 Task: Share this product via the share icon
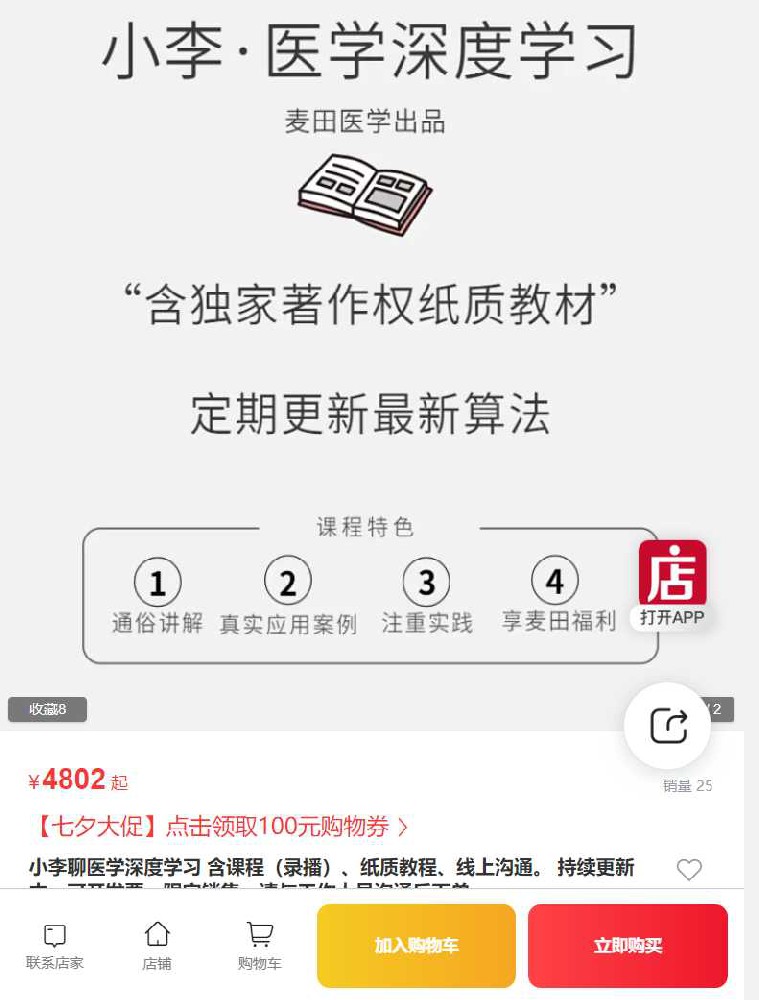[x=668, y=726]
